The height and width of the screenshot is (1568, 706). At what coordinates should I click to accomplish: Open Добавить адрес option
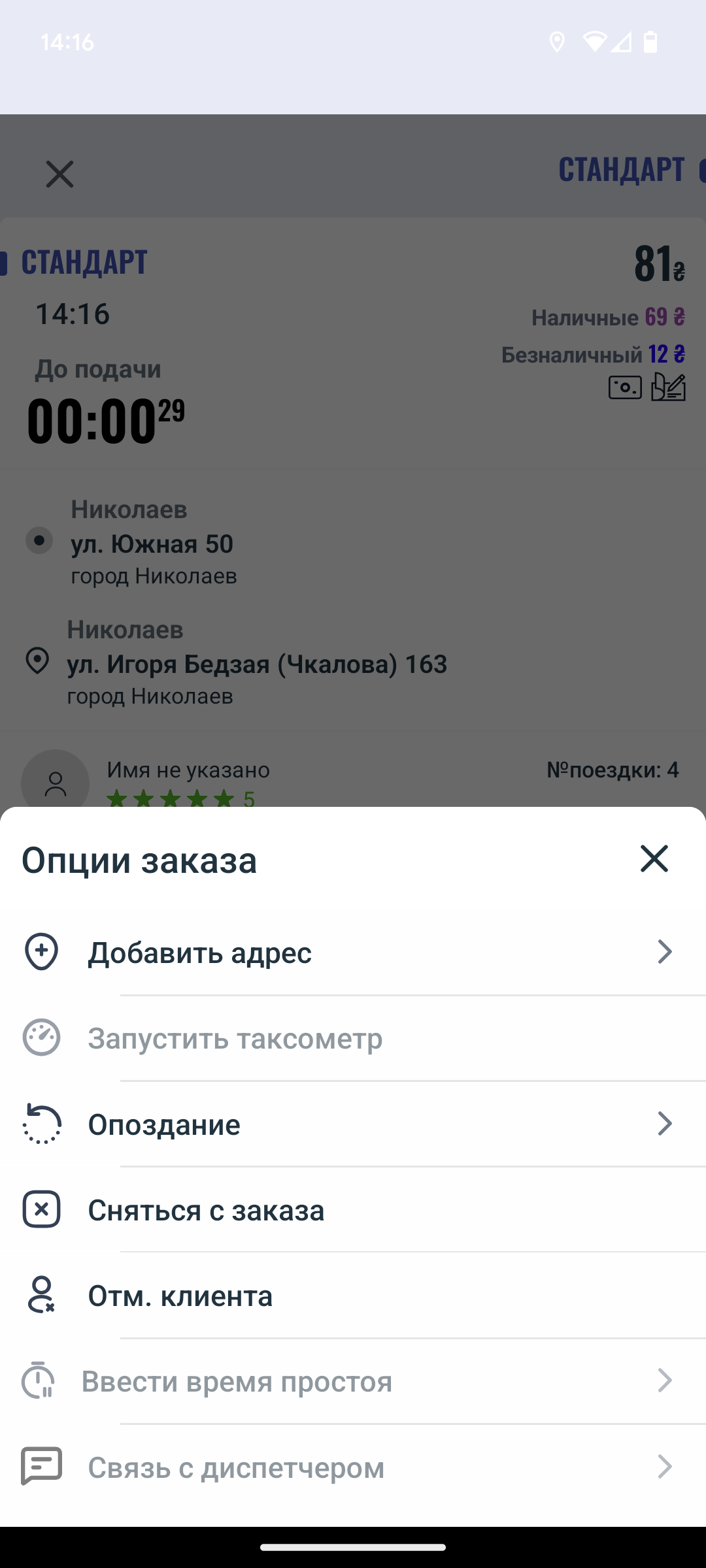[353, 952]
